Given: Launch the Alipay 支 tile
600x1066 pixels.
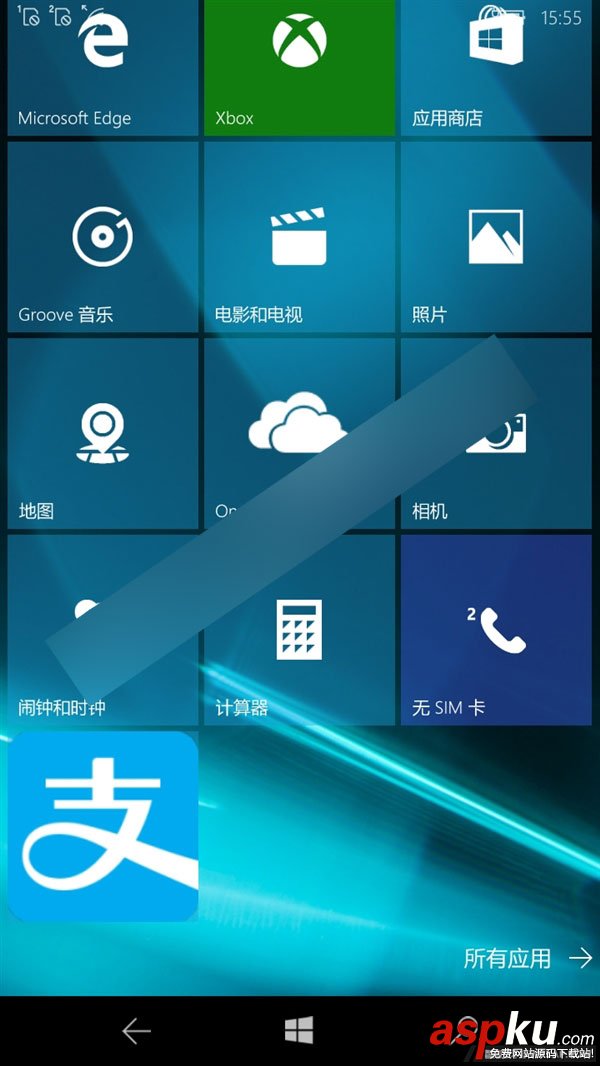Looking at the screenshot, I should click(x=102, y=826).
